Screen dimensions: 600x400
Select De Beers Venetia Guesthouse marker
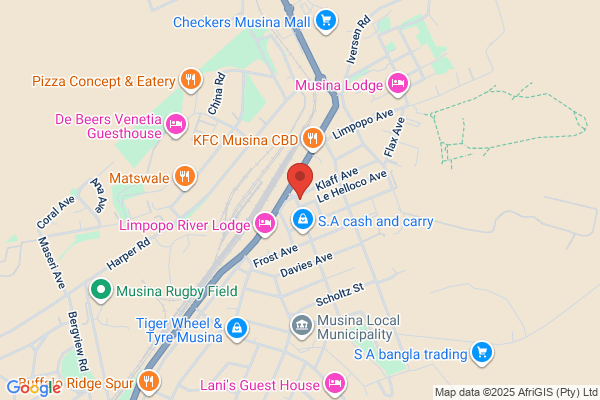coord(176,124)
